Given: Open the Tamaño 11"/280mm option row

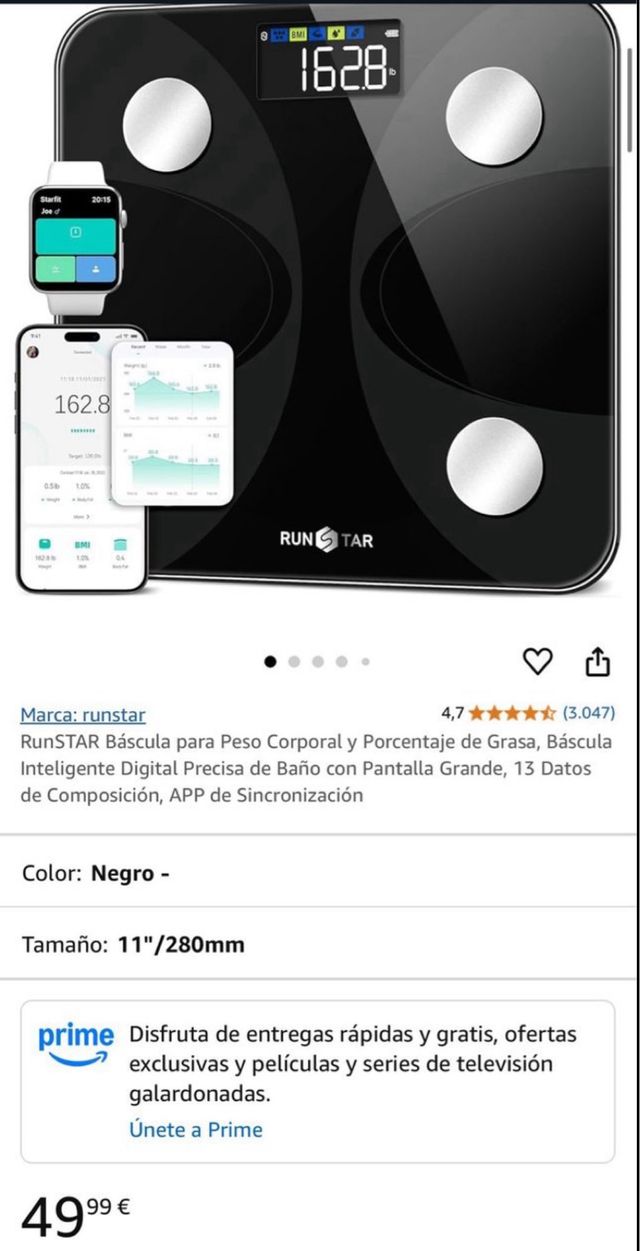Looking at the screenshot, I should click(318, 944).
